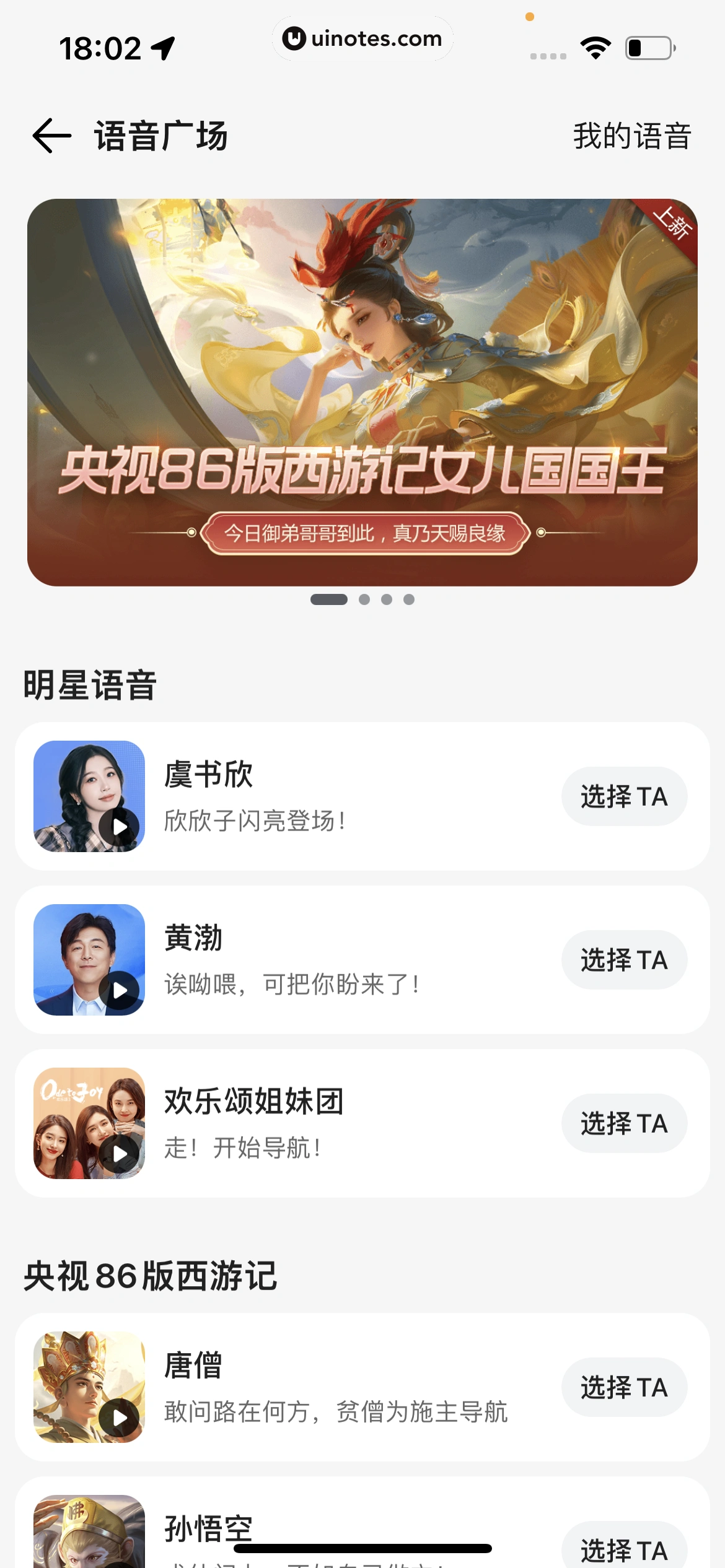Open the 央视86版西游记女儿国国王 banner
Viewport: 725px width, 1568px height.
click(x=362, y=392)
